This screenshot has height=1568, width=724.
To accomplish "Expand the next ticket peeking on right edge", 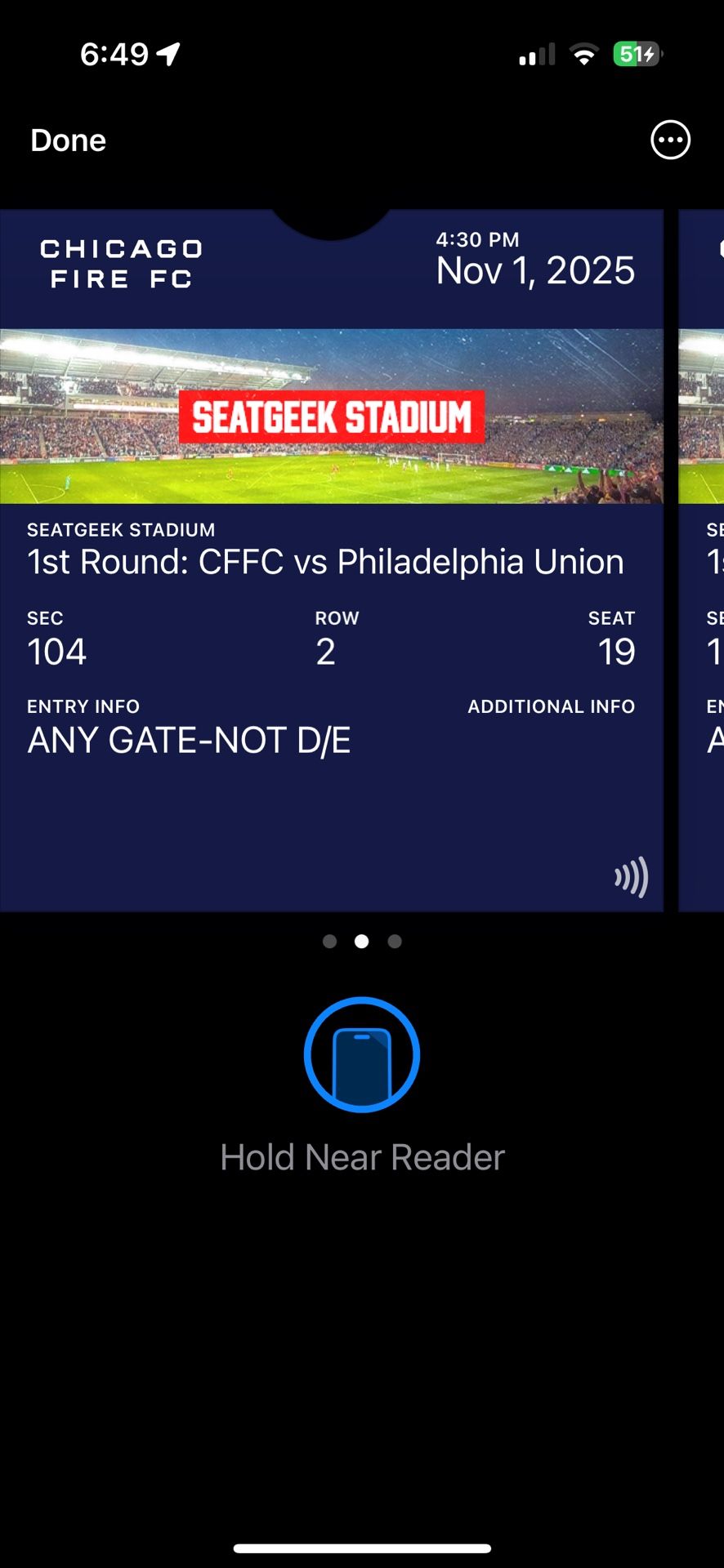I will coord(703,563).
